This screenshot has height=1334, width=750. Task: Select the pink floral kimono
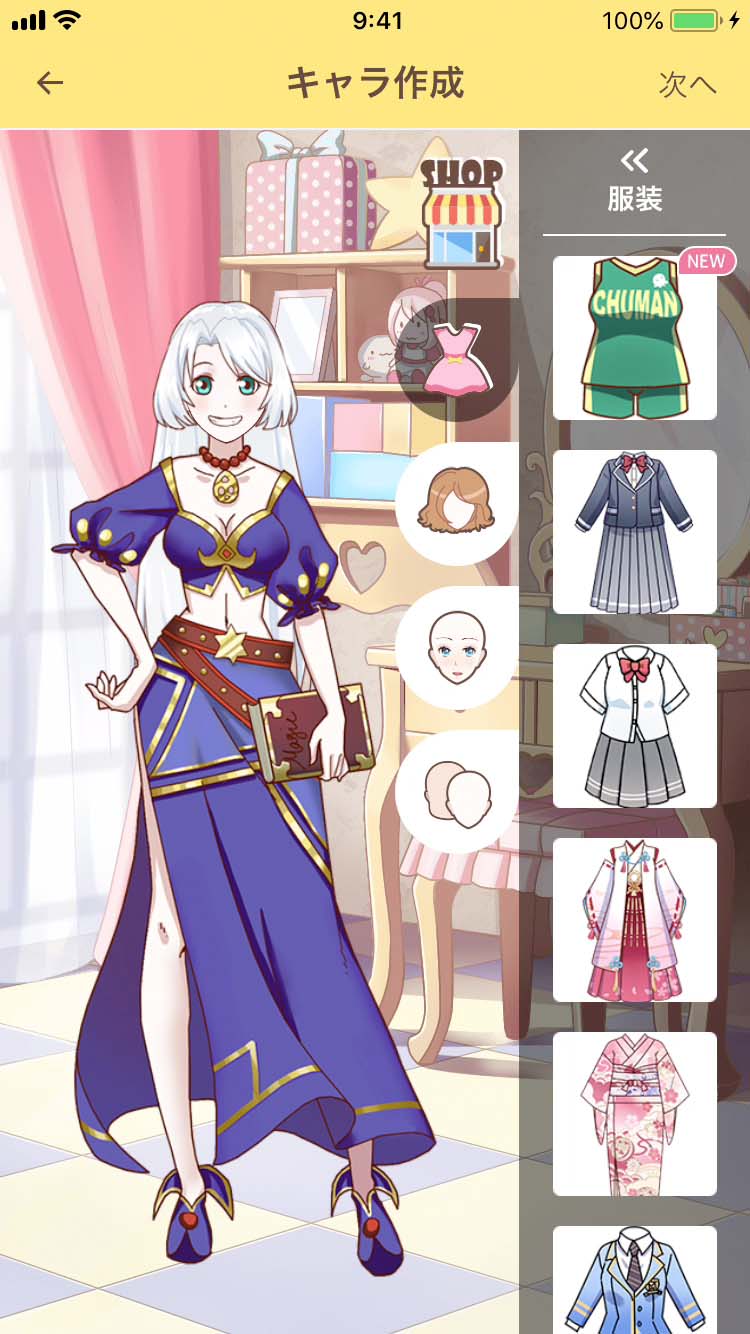point(634,1114)
